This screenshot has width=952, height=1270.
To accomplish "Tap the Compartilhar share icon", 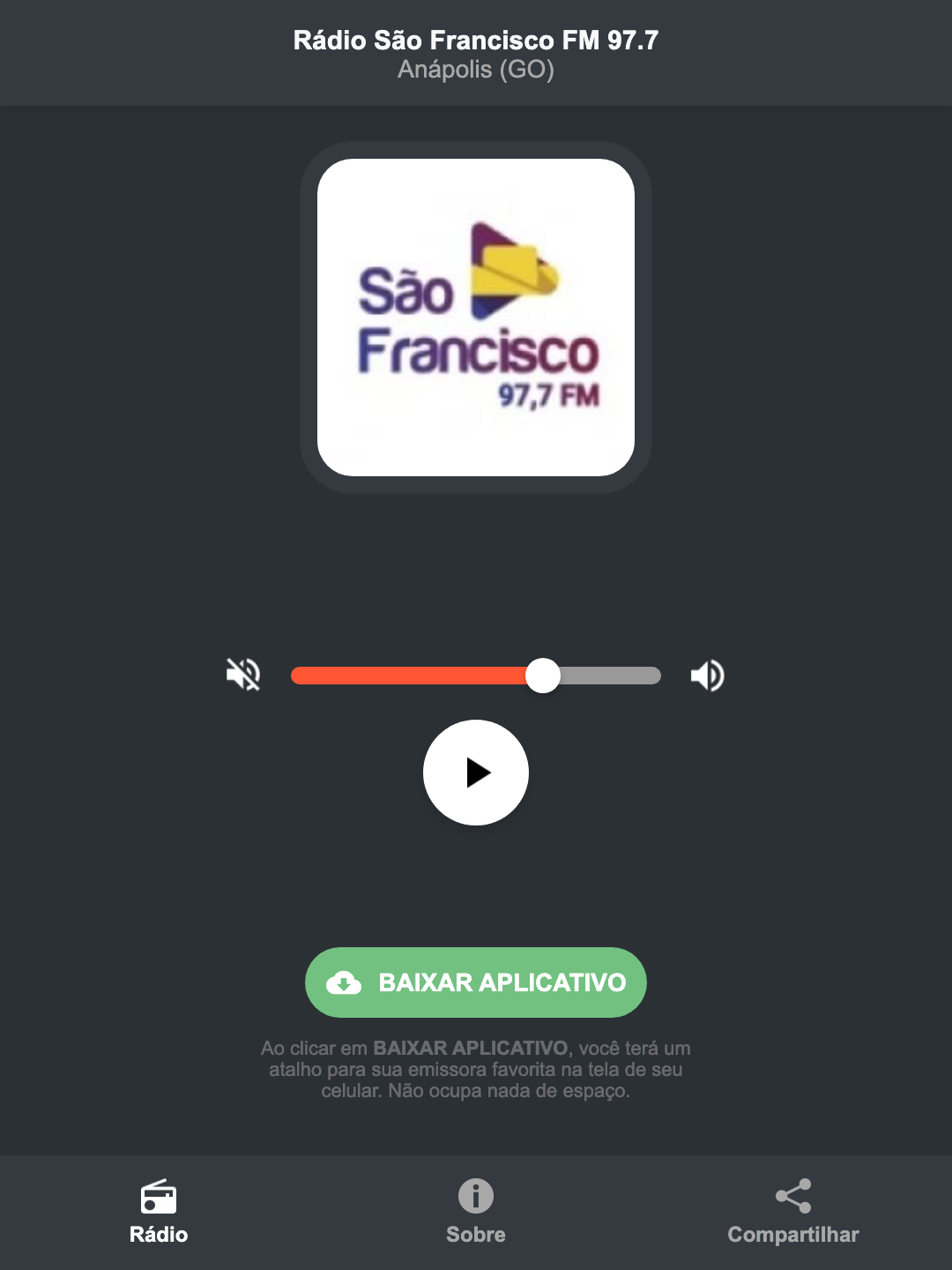I will [x=792, y=1195].
